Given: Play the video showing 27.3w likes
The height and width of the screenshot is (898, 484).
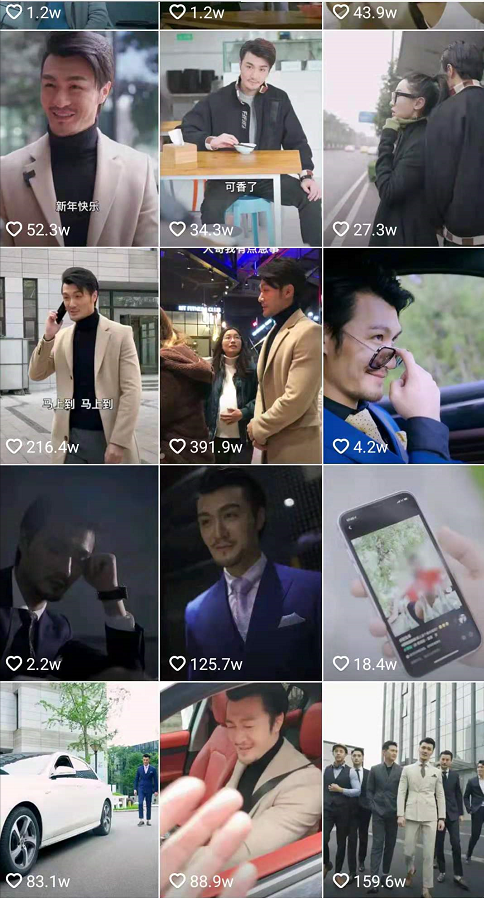Looking at the screenshot, I should pos(404,139).
